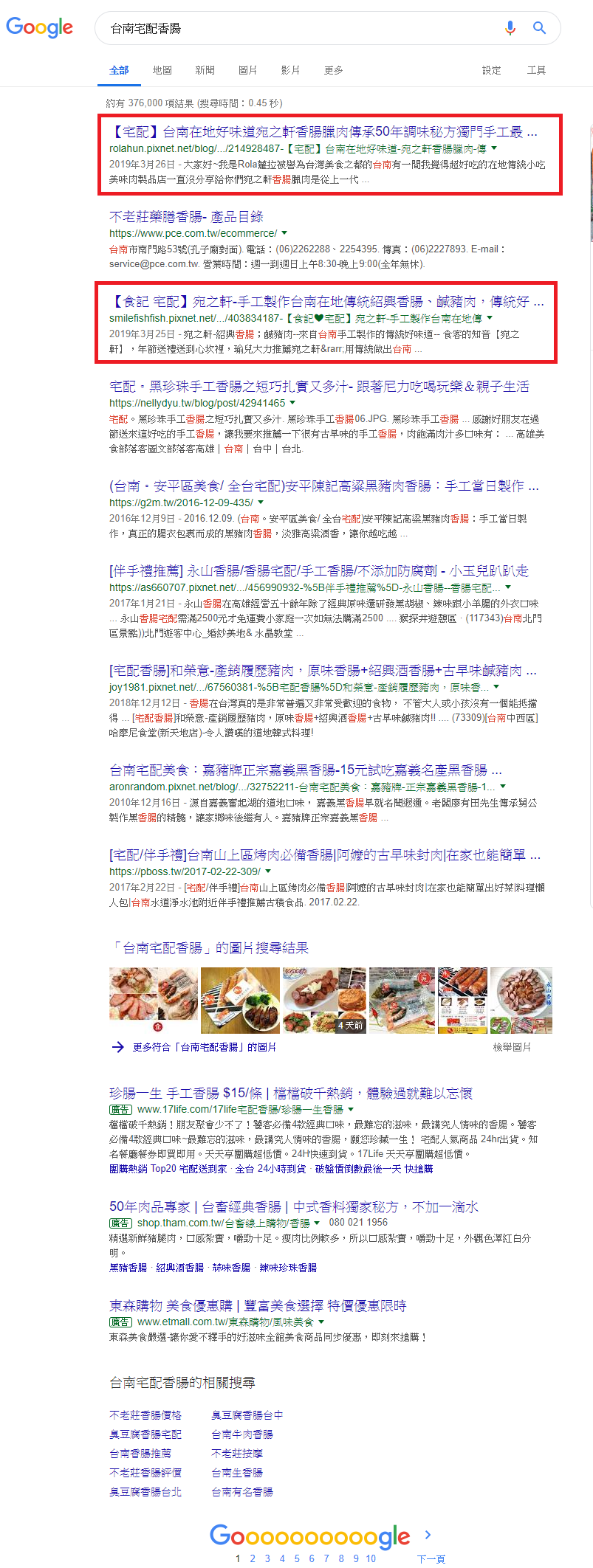Open the 更多 tab menu

click(x=333, y=70)
